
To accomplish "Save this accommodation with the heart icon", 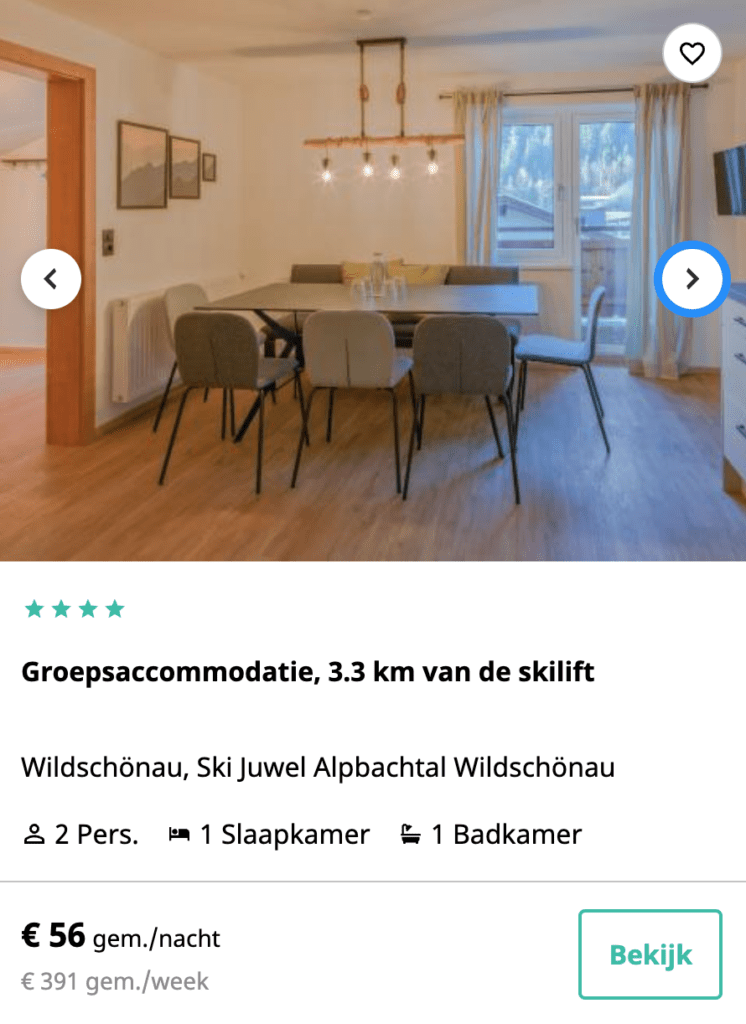I will pos(692,53).
